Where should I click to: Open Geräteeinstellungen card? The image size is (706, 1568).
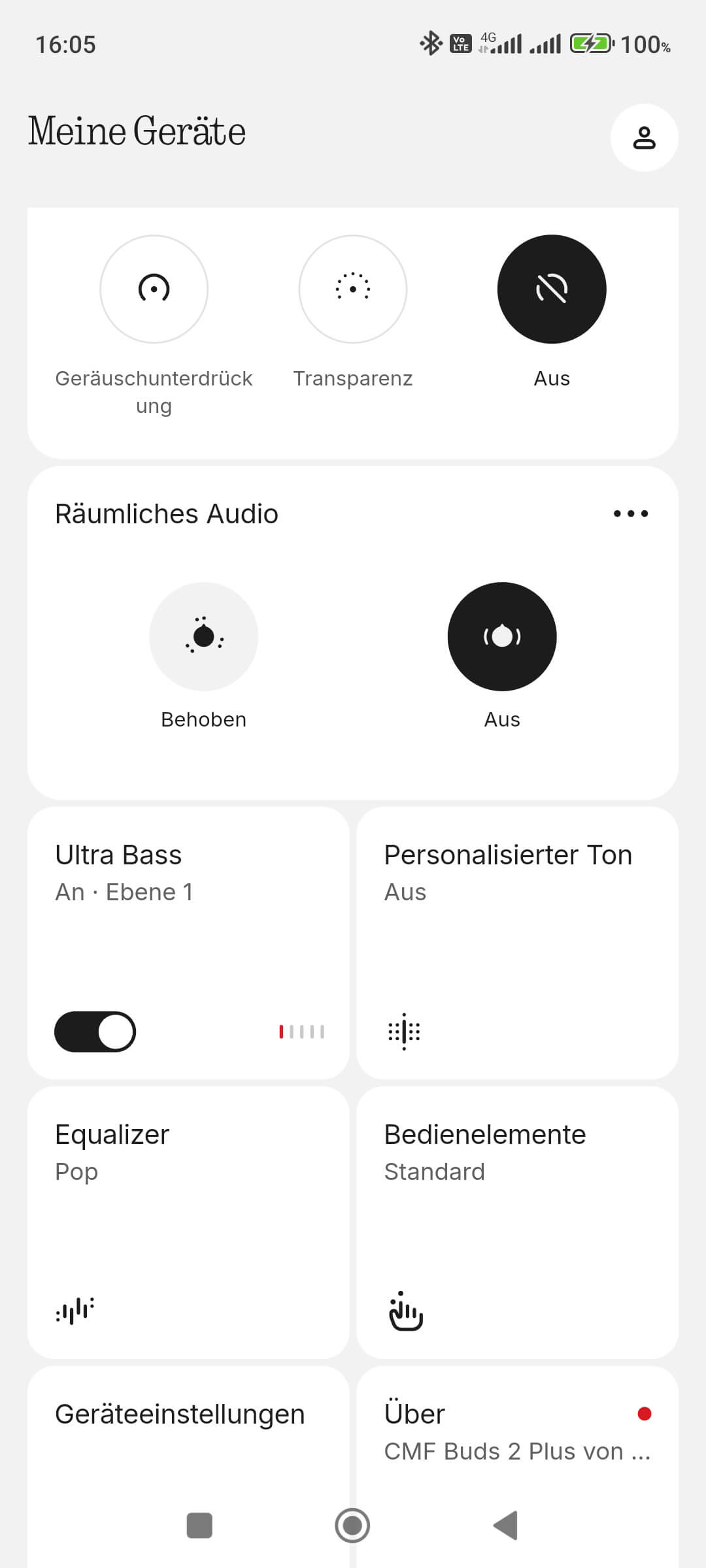tap(188, 1437)
